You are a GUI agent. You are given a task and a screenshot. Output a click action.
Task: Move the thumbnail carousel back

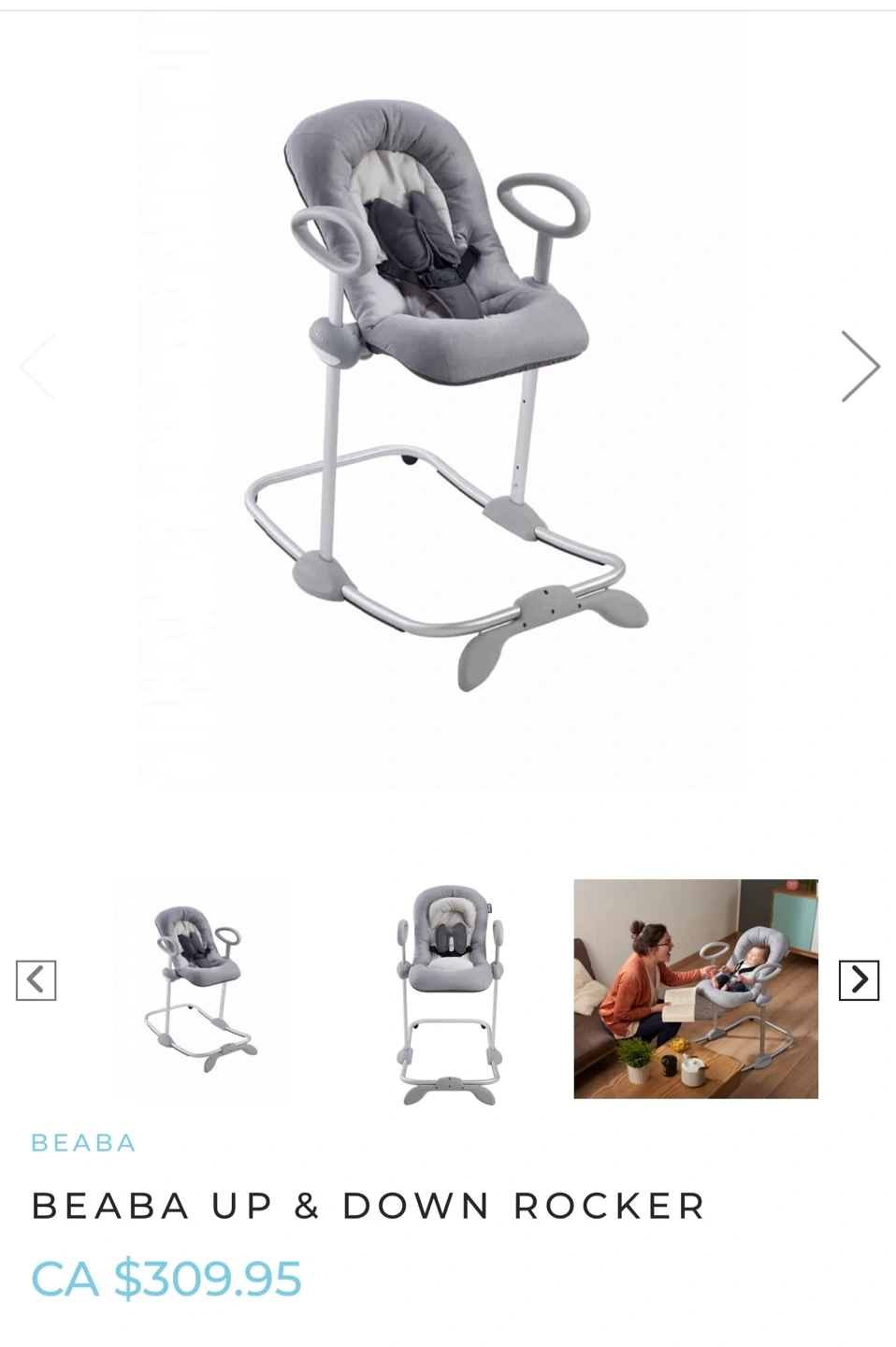pyautogui.click(x=36, y=980)
